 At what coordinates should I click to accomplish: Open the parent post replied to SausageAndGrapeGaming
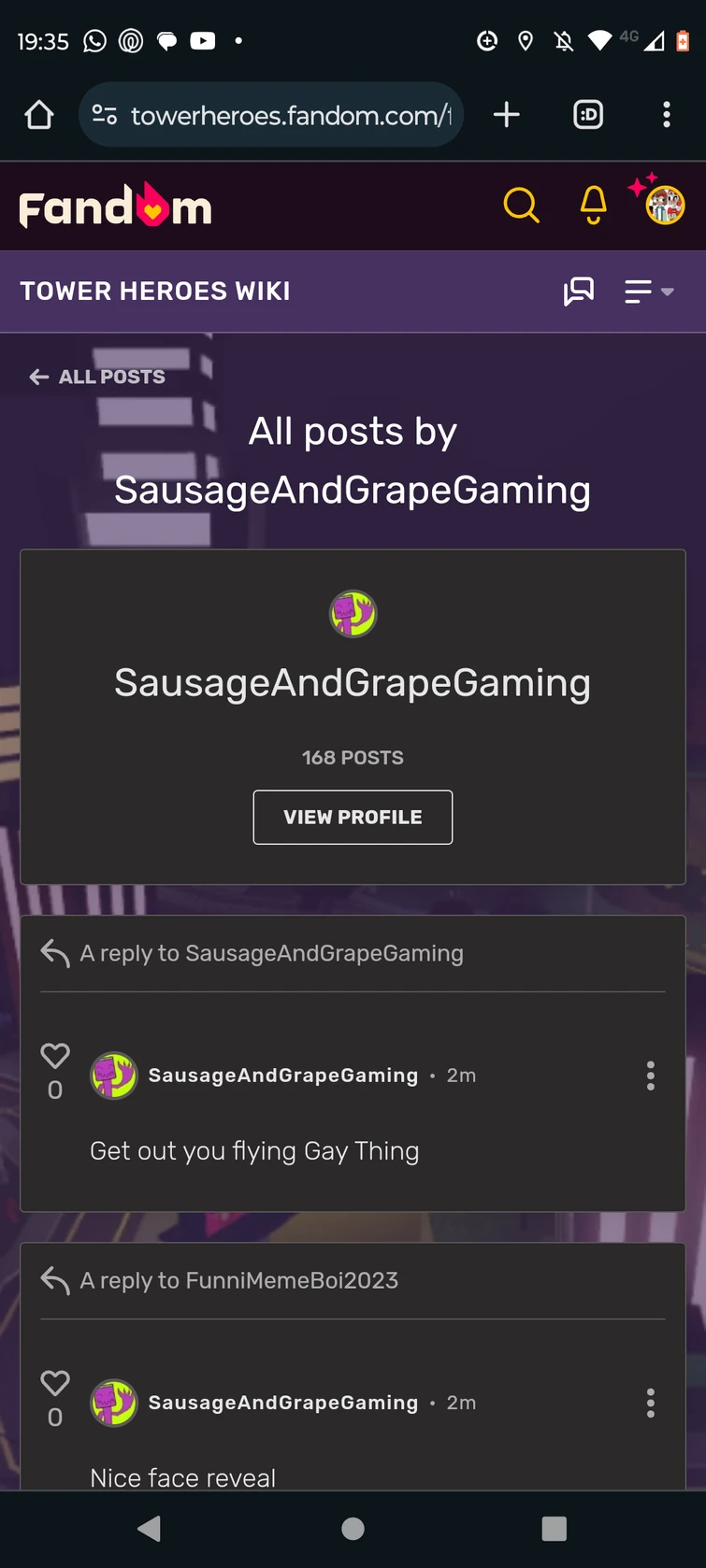pos(271,953)
